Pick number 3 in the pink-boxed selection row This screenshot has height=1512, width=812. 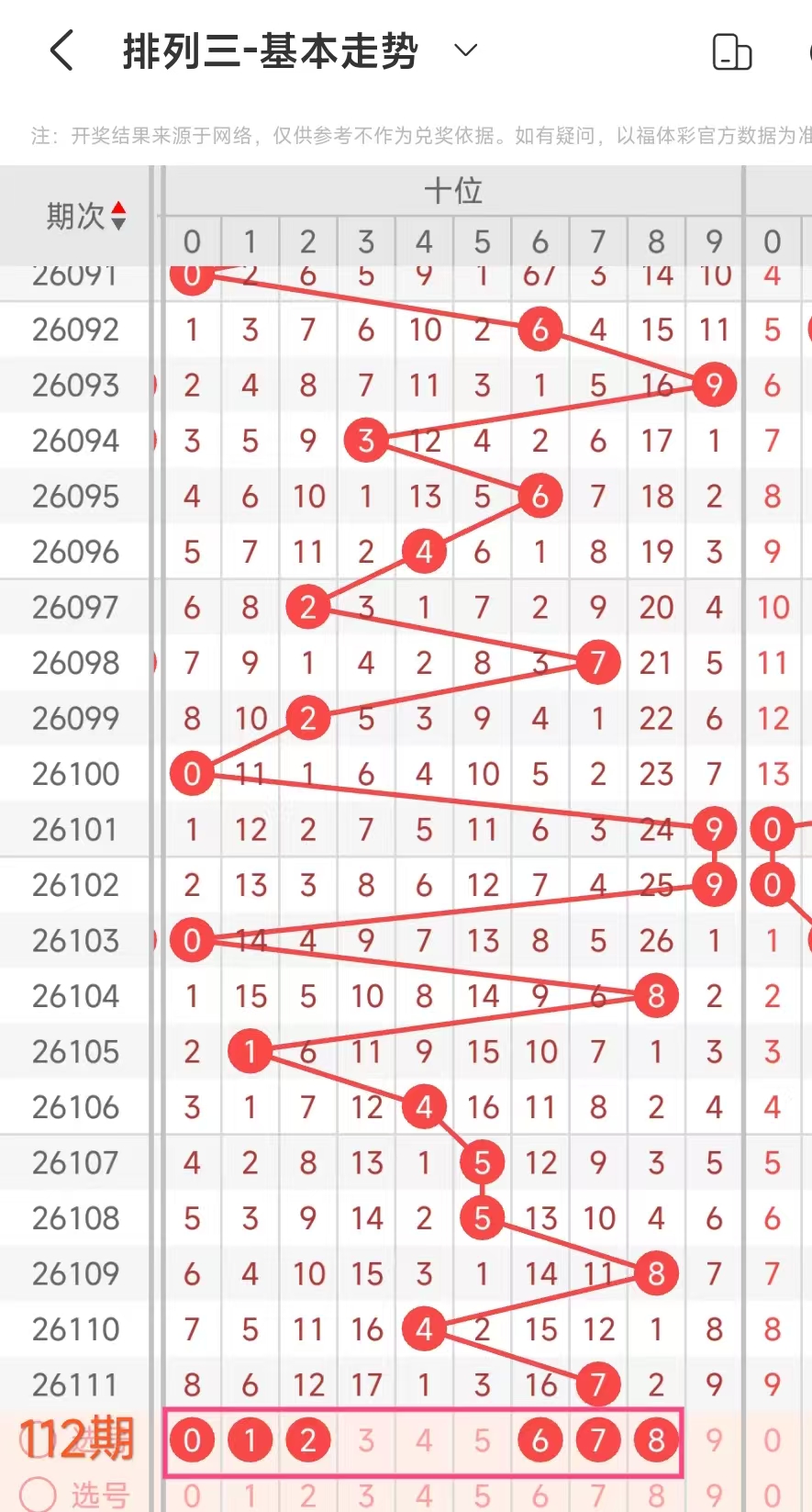(366, 1440)
